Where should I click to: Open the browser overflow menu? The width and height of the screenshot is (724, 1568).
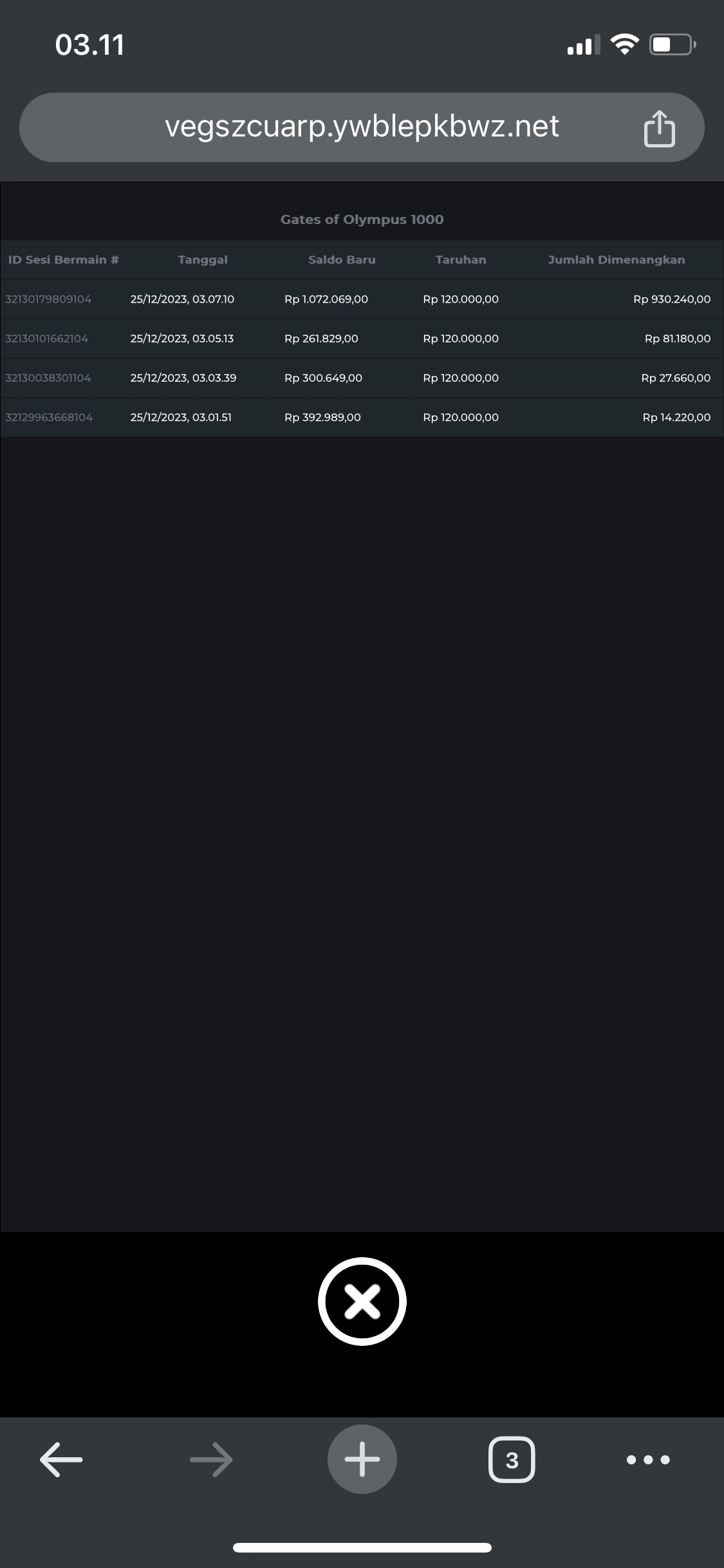[648, 1459]
